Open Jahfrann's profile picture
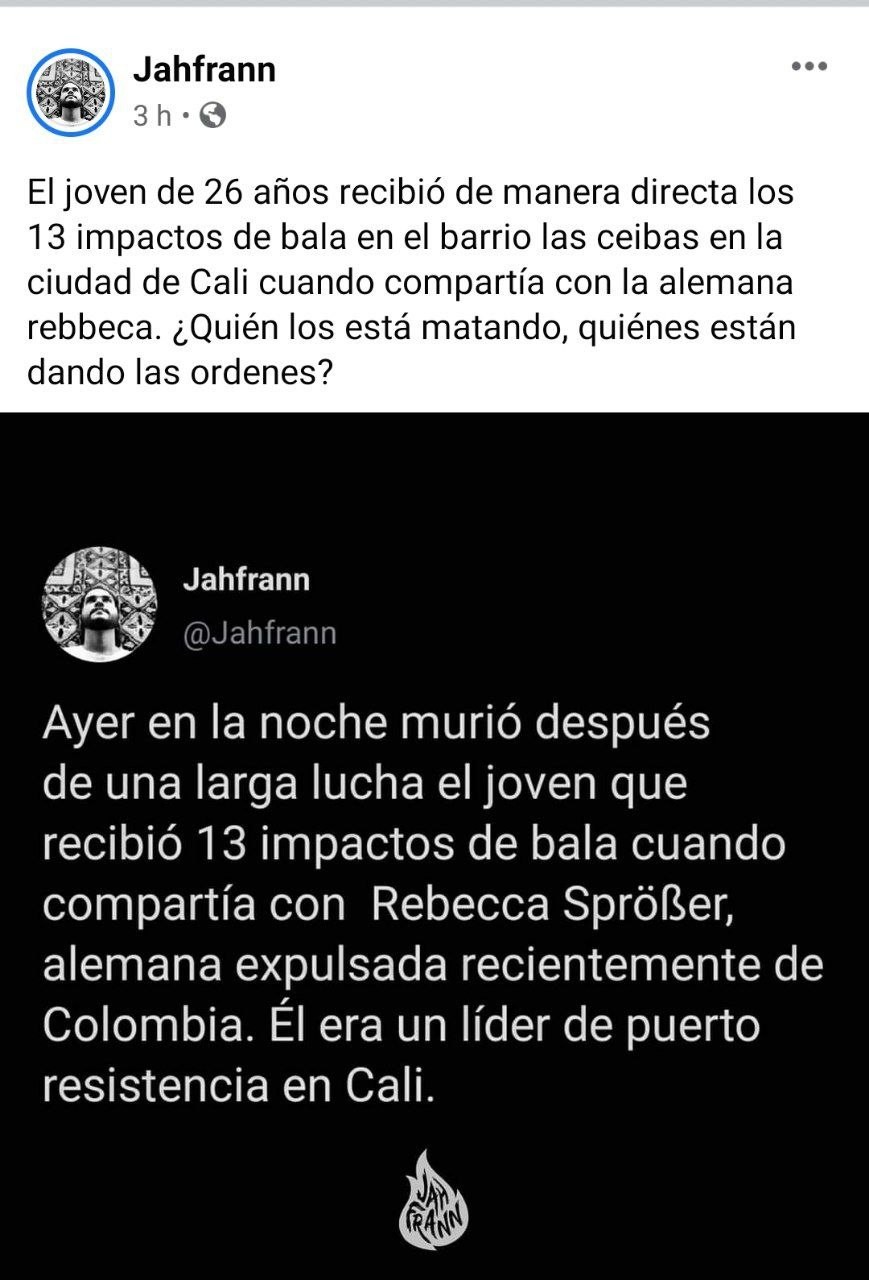This screenshot has height=1280, width=869. pyautogui.click(x=70, y=92)
